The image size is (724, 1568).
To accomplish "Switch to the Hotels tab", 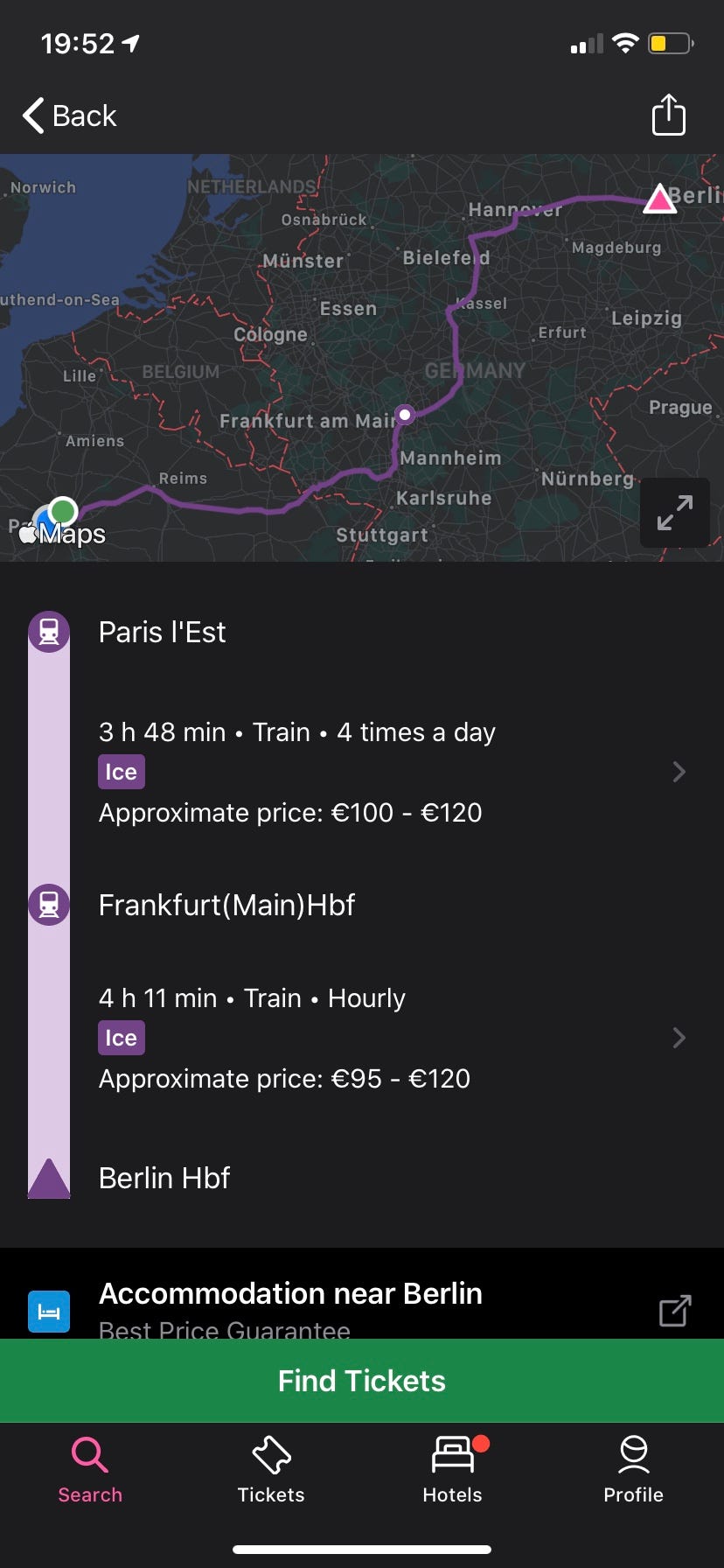I will [452, 1470].
